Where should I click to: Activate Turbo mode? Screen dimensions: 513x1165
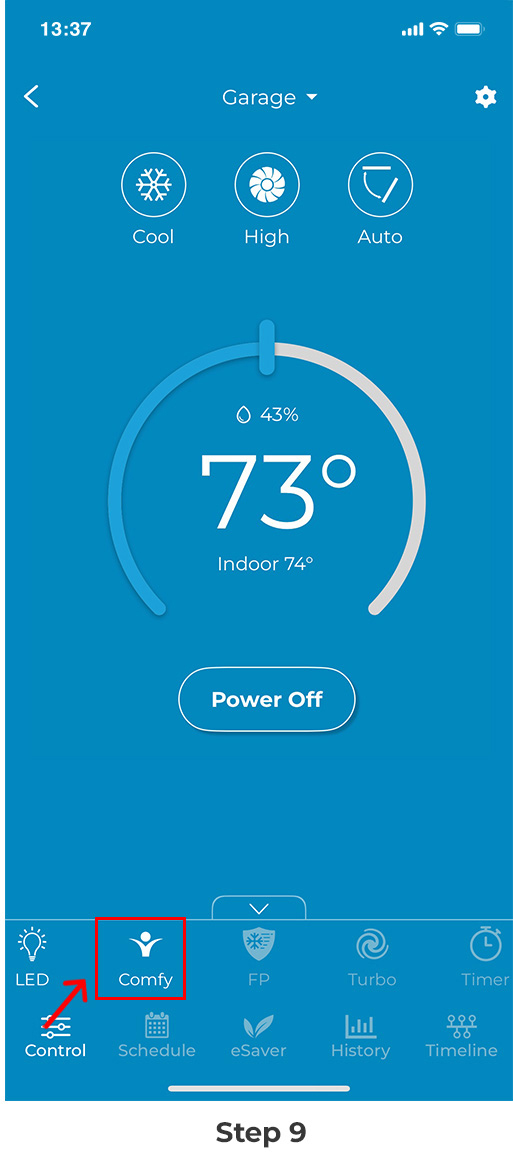click(x=372, y=958)
